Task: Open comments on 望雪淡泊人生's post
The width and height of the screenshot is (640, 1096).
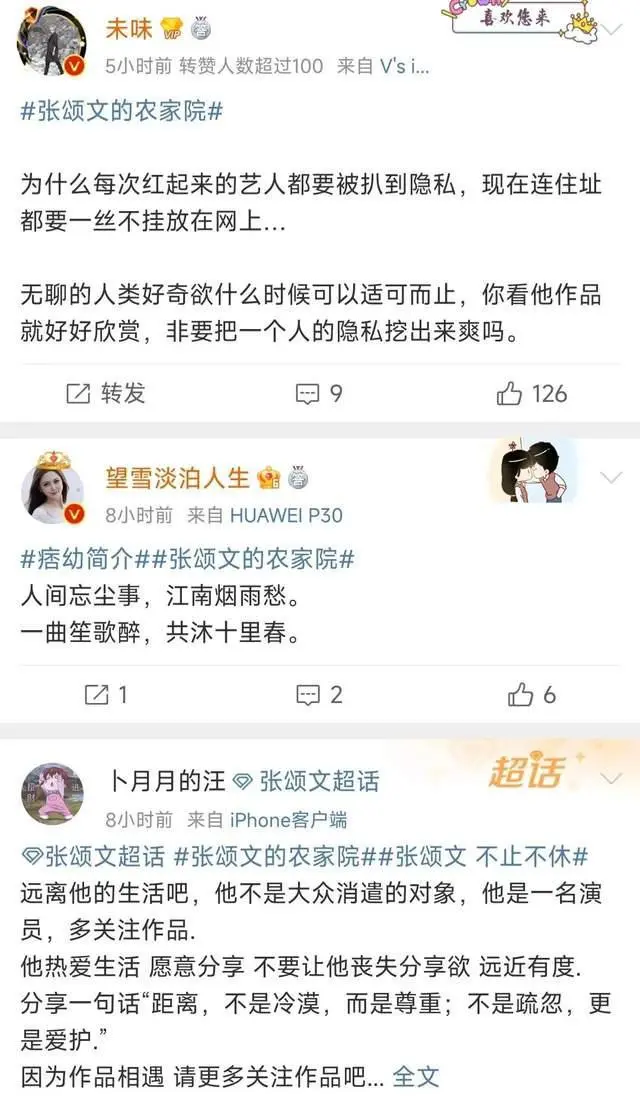Action: (319, 694)
